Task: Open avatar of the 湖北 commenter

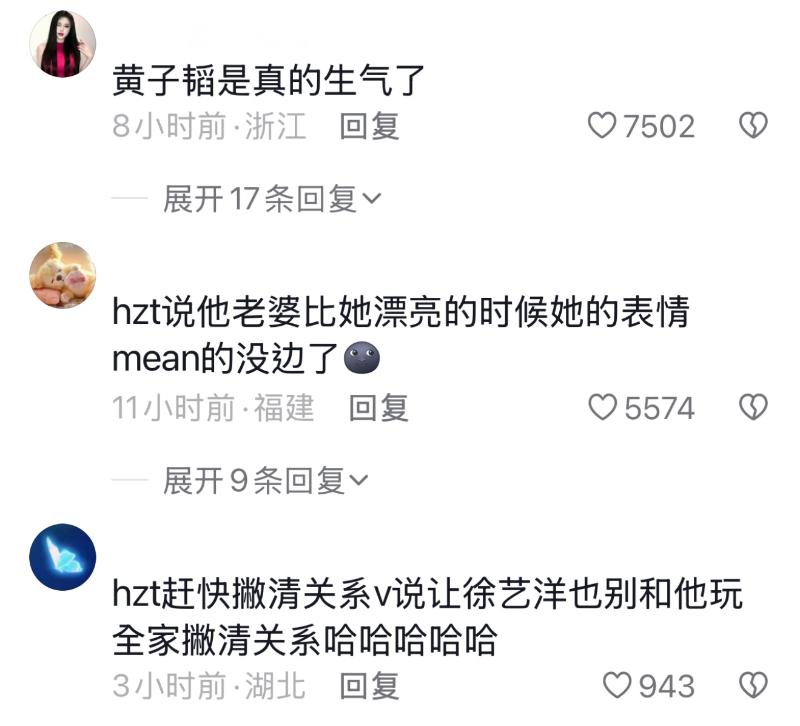Action: click(x=63, y=556)
